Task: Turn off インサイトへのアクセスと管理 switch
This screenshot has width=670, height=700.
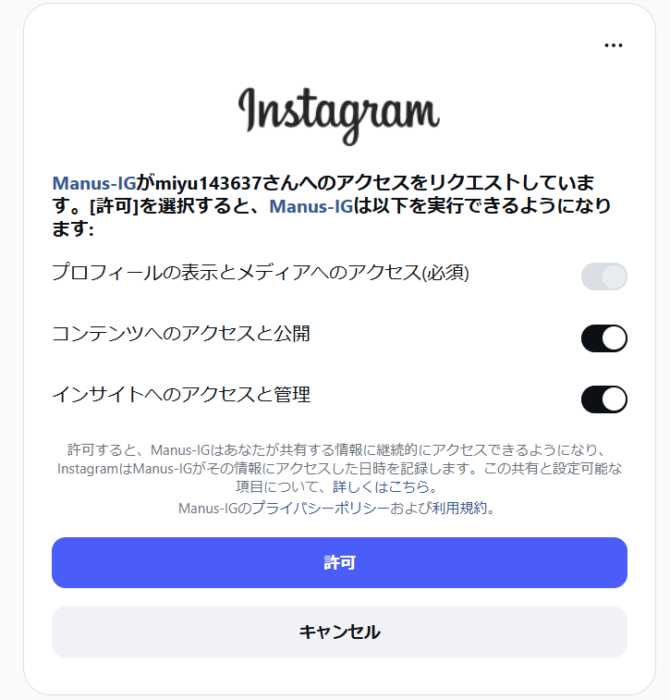Action: point(604,399)
